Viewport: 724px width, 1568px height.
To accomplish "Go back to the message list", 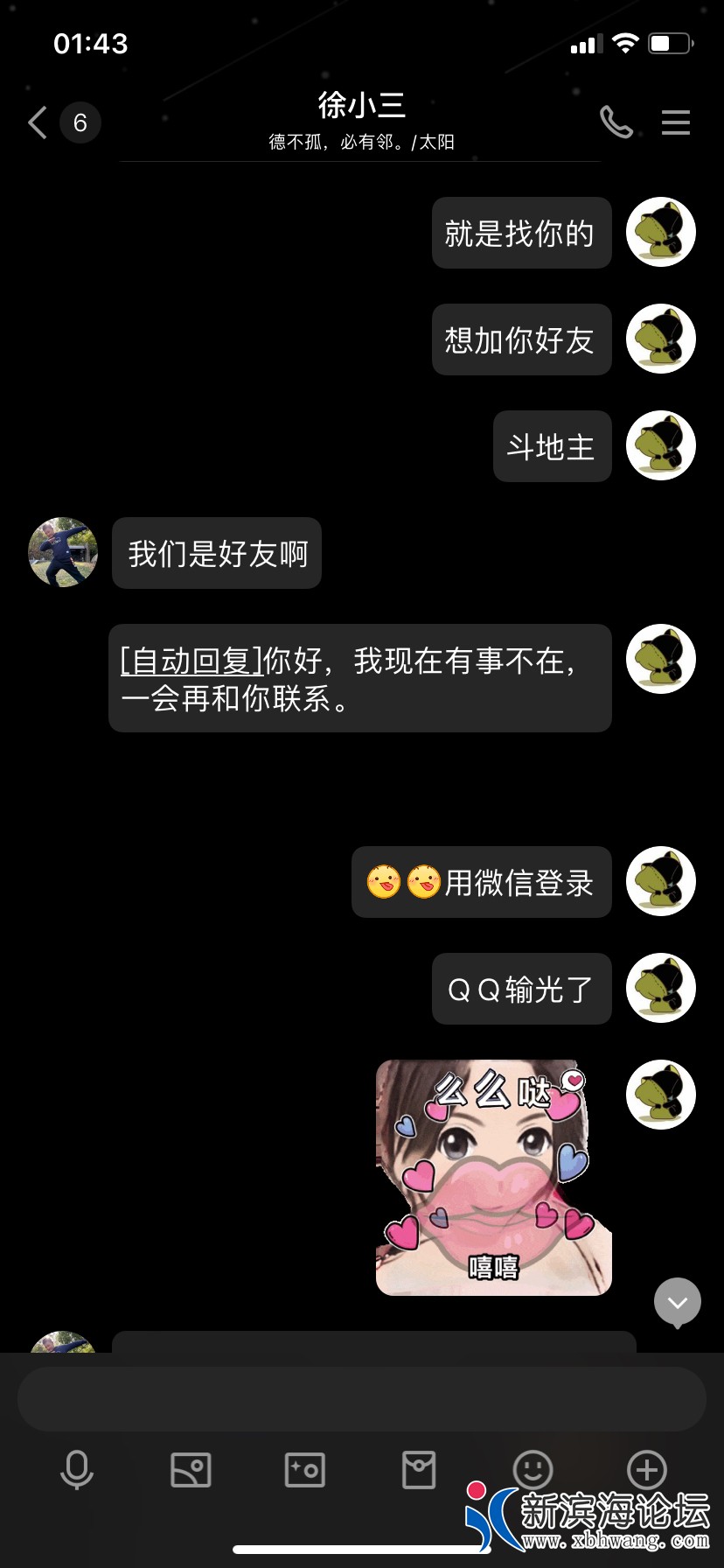I will (x=38, y=122).
